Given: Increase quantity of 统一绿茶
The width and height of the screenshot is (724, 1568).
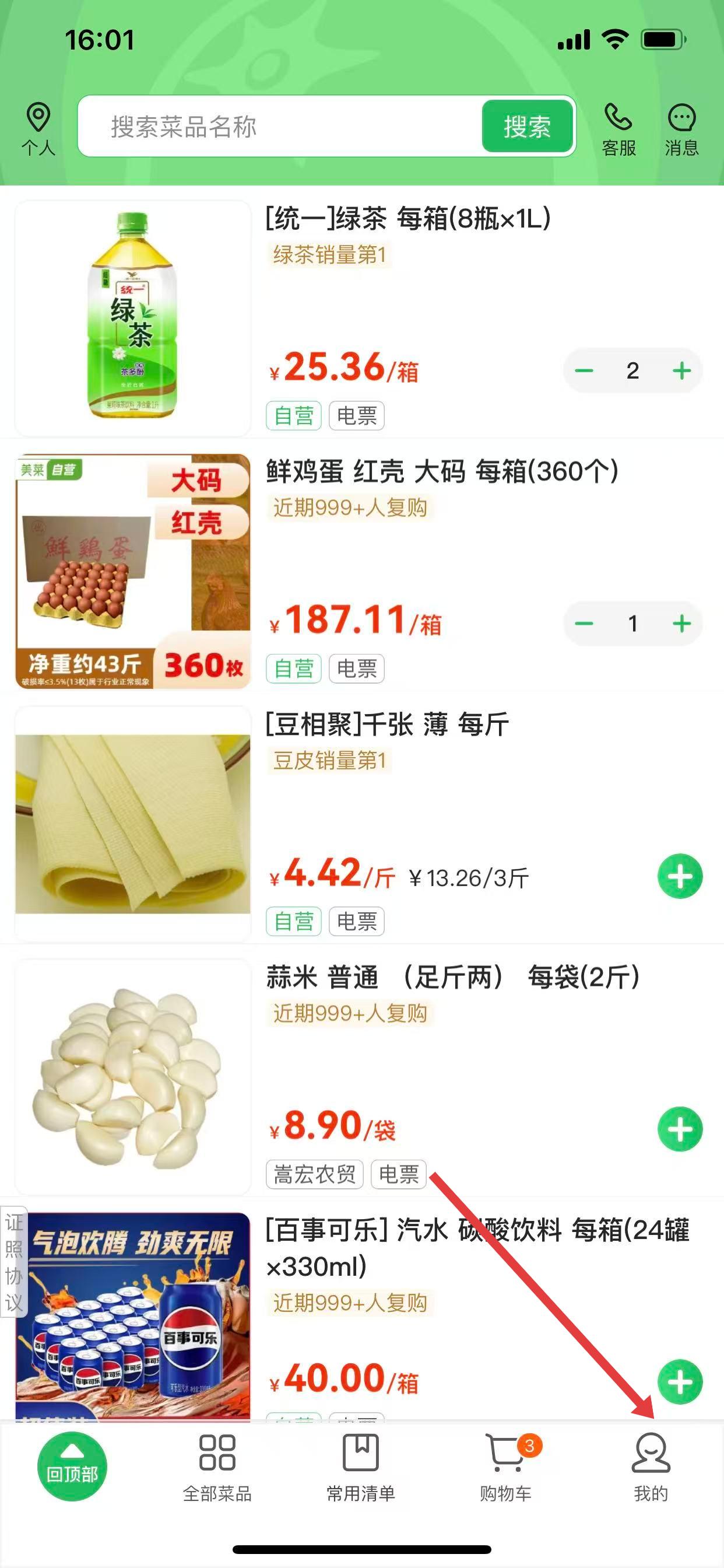Looking at the screenshot, I should (682, 370).
